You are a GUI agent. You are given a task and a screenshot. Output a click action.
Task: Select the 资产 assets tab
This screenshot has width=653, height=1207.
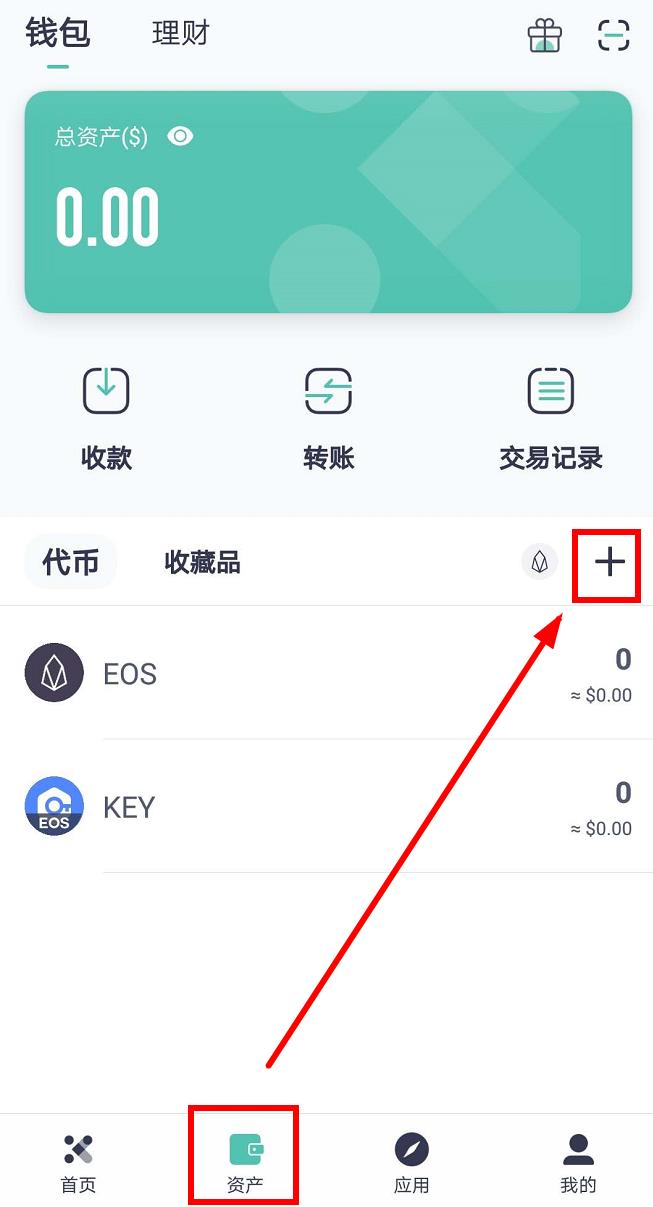tap(245, 1162)
